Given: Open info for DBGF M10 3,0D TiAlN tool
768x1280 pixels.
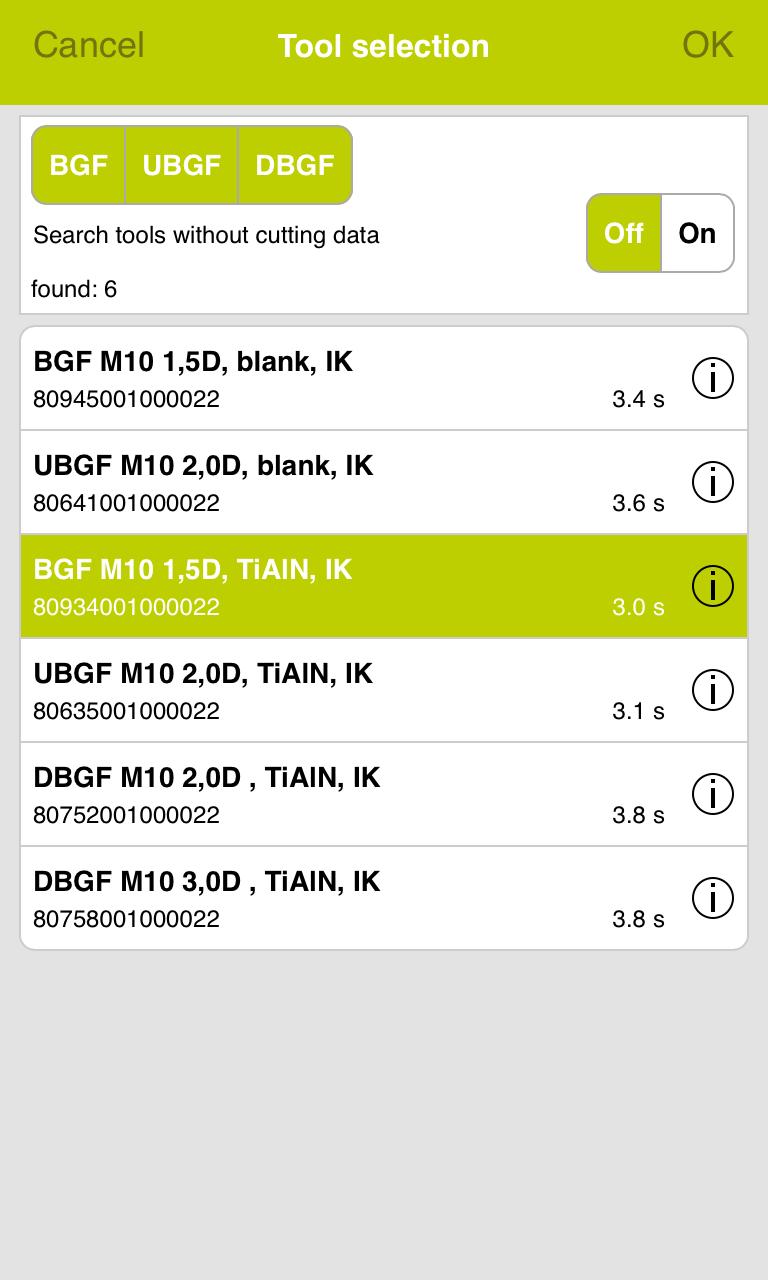Looking at the screenshot, I should click(712, 898).
